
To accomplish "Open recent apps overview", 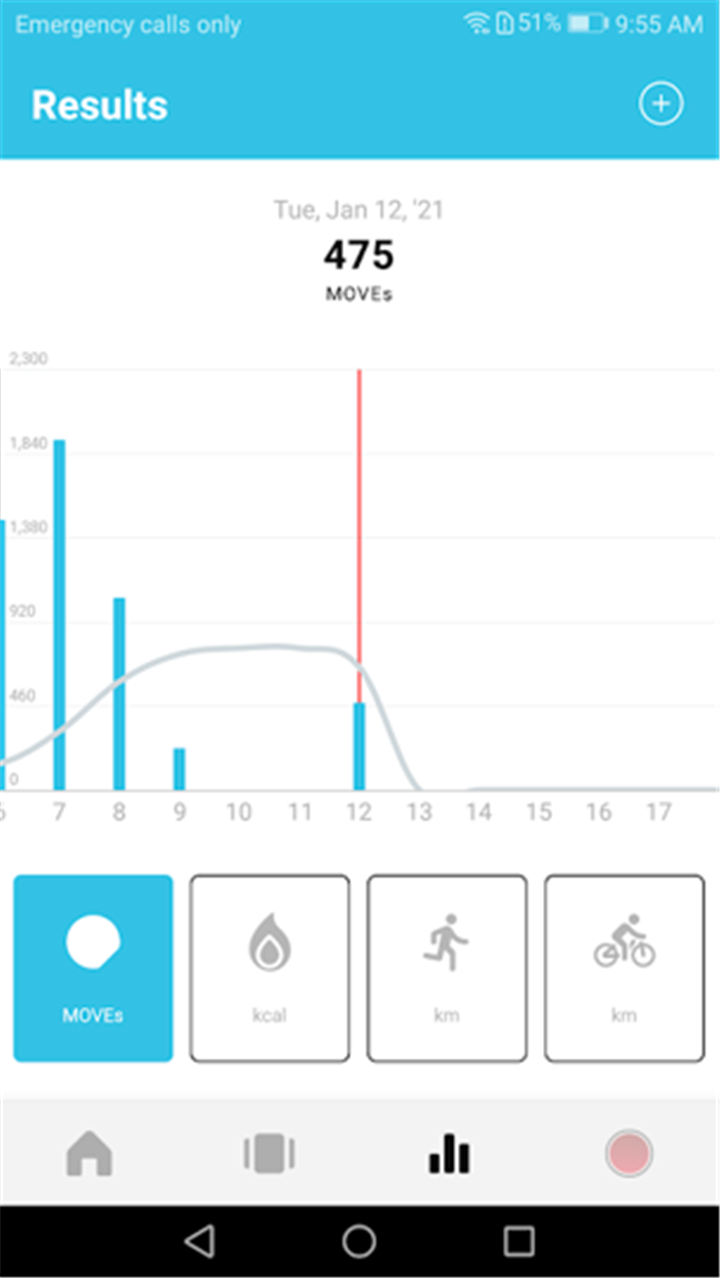I will pos(519,1241).
